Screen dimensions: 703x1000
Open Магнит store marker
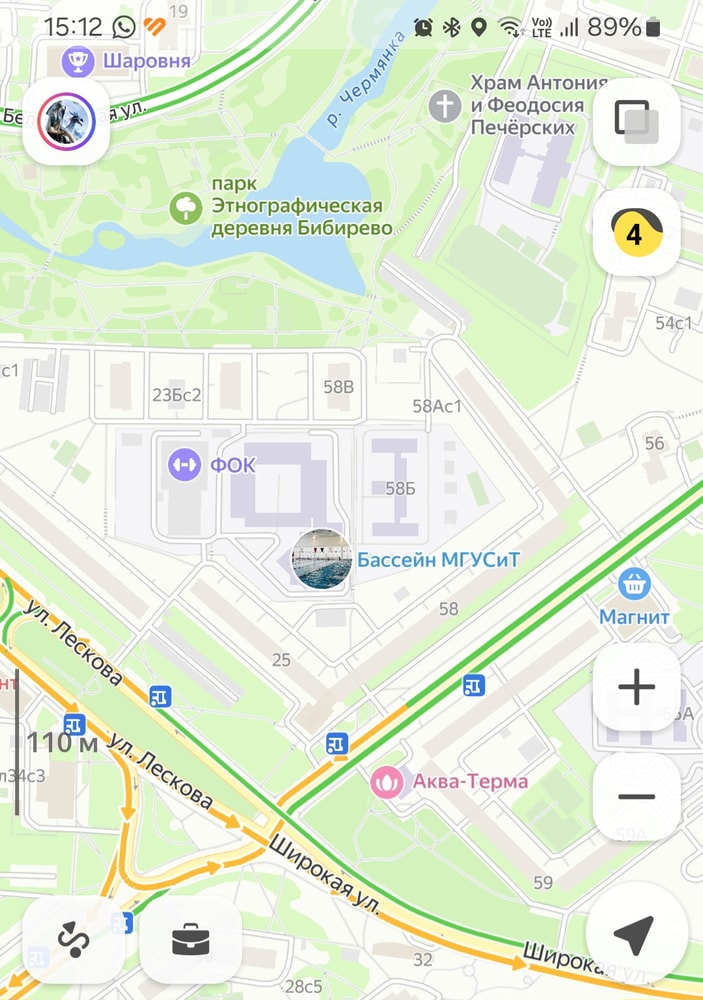click(x=634, y=584)
